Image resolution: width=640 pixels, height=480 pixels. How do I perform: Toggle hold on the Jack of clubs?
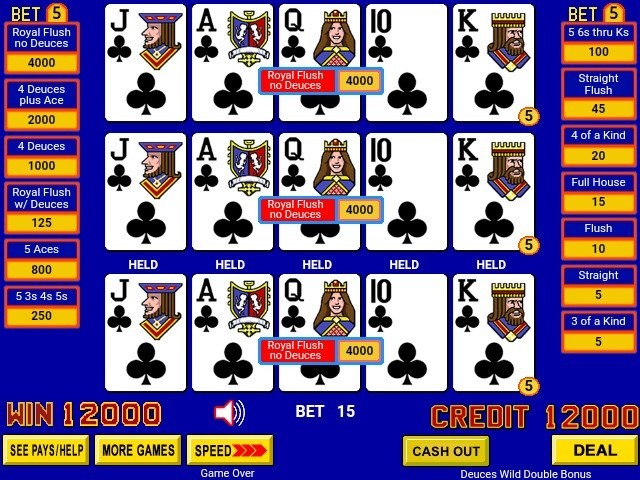146,332
